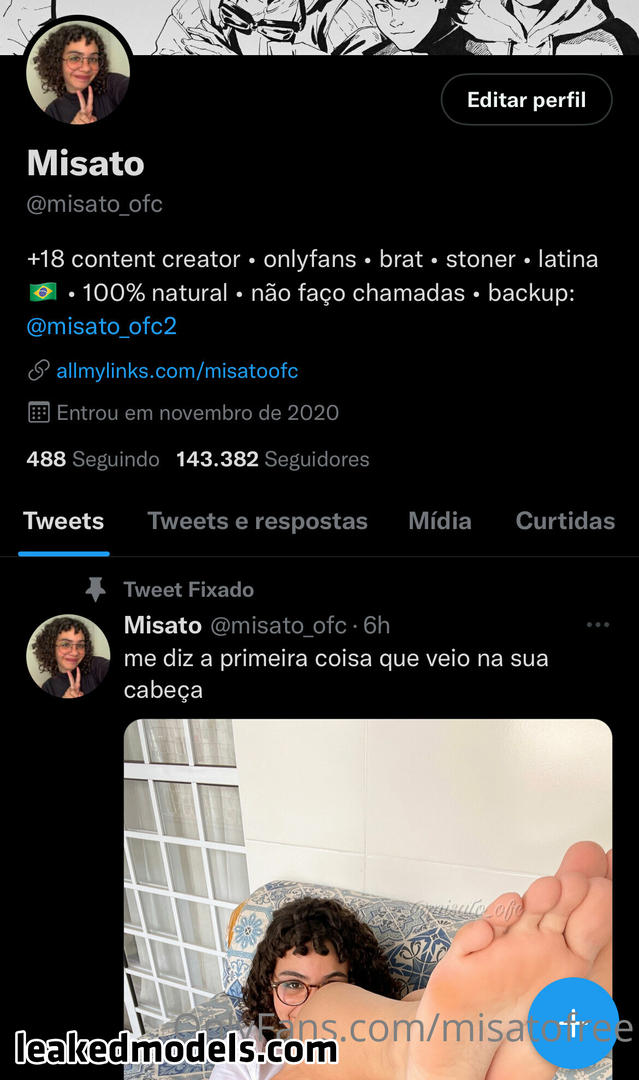Tap the Editar perfil button
Image resolution: width=639 pixels, height=1080 pixels.
pyautogui.click(x=526, y=100)
